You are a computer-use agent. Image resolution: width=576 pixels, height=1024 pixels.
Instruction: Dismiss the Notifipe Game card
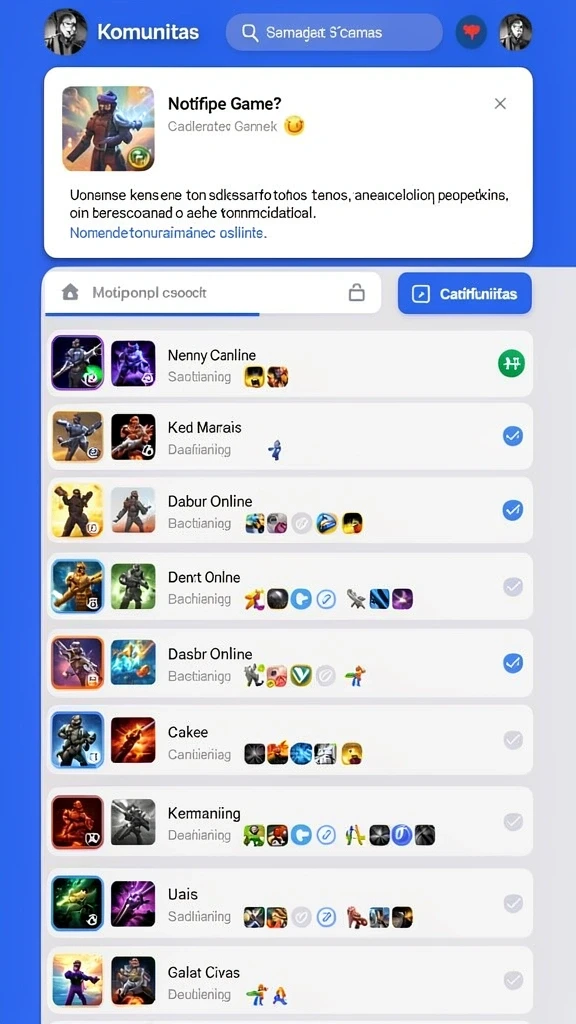click(500, 103)
